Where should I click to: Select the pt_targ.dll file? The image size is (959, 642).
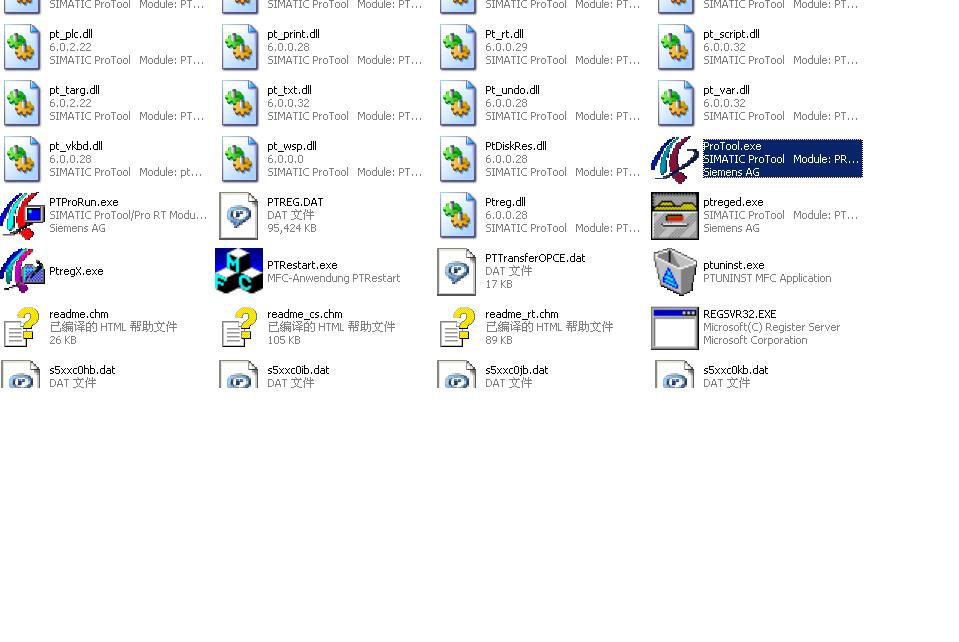[x=74, y=90]
